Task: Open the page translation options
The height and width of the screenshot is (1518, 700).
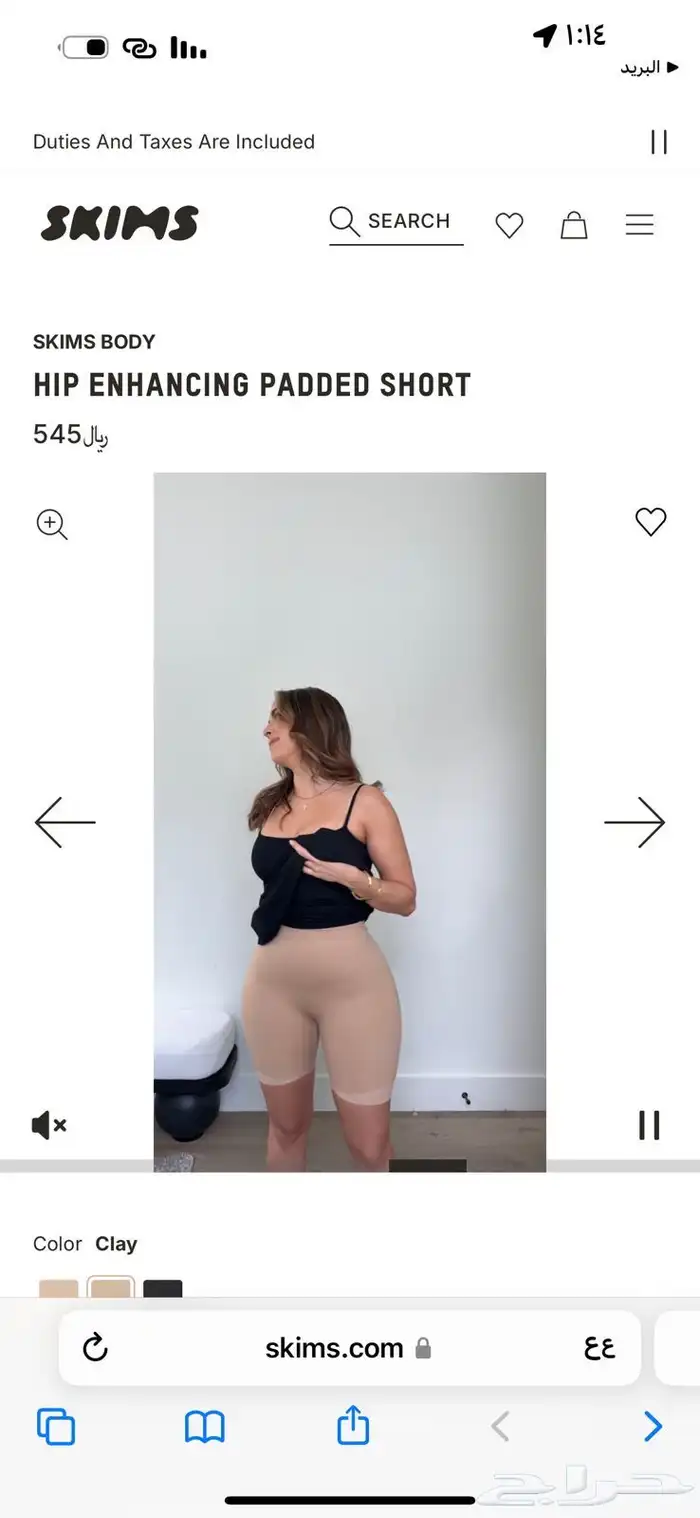Action: click(599, 1348)
